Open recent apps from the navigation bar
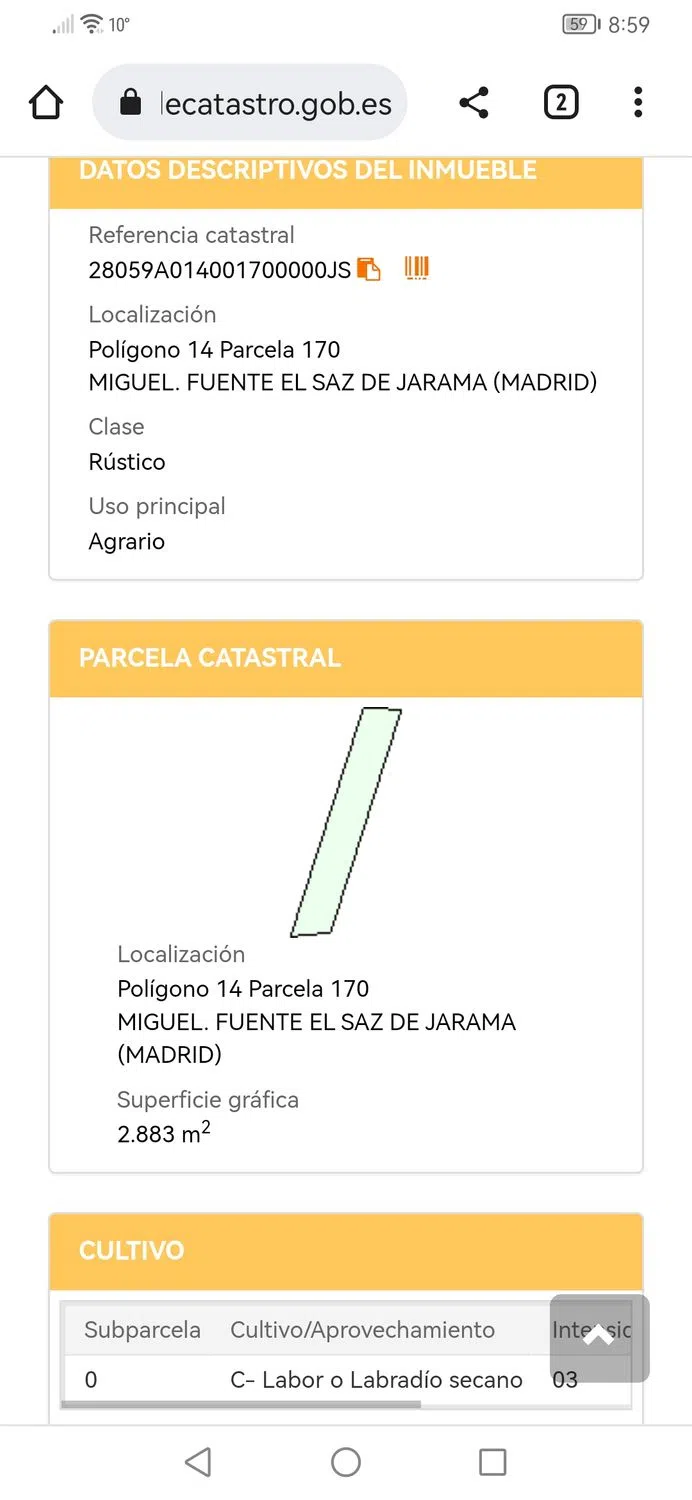Image resolution: width=692 pixels, height=1500 pixels. click(x=493, y=1463)
